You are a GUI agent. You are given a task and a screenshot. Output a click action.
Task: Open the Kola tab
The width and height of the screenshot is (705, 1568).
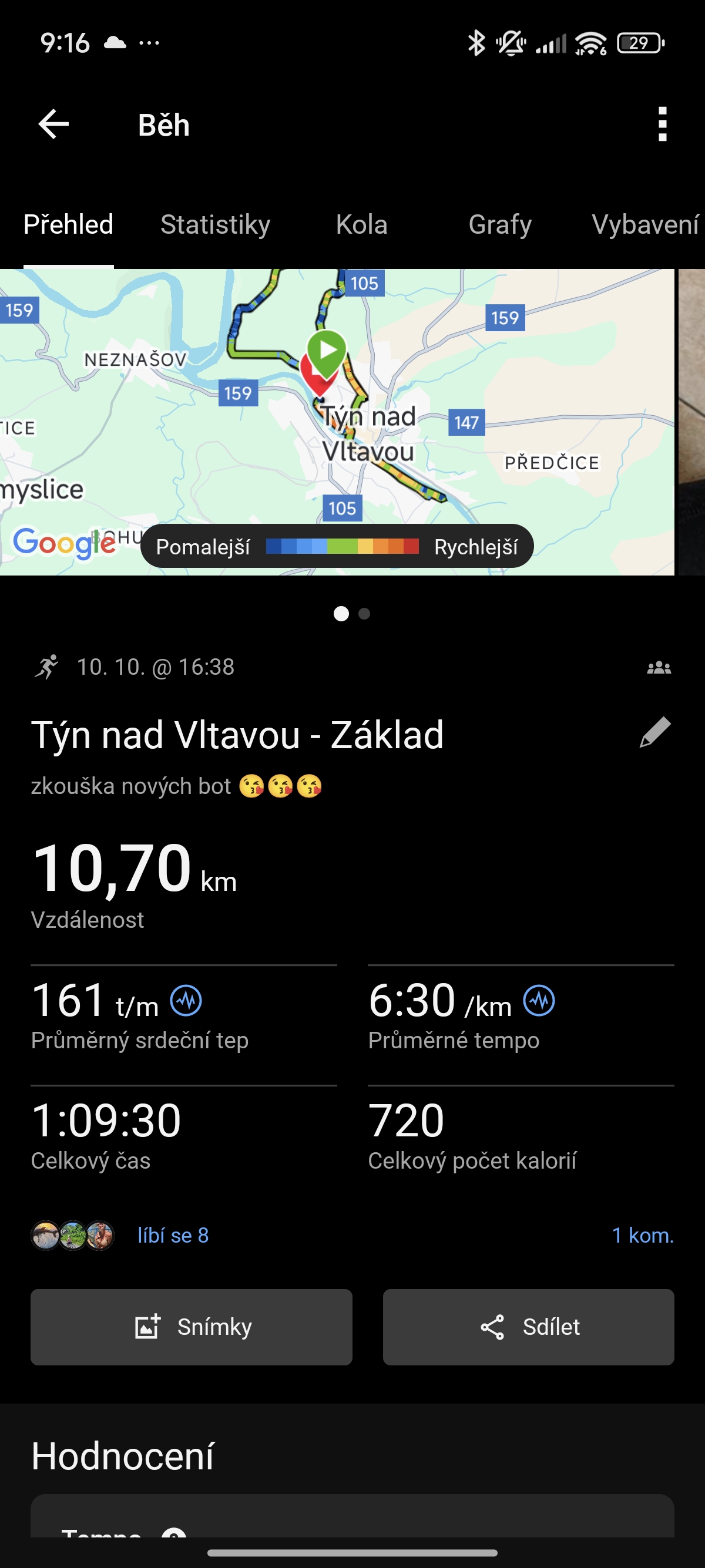[x=362, y=224]
